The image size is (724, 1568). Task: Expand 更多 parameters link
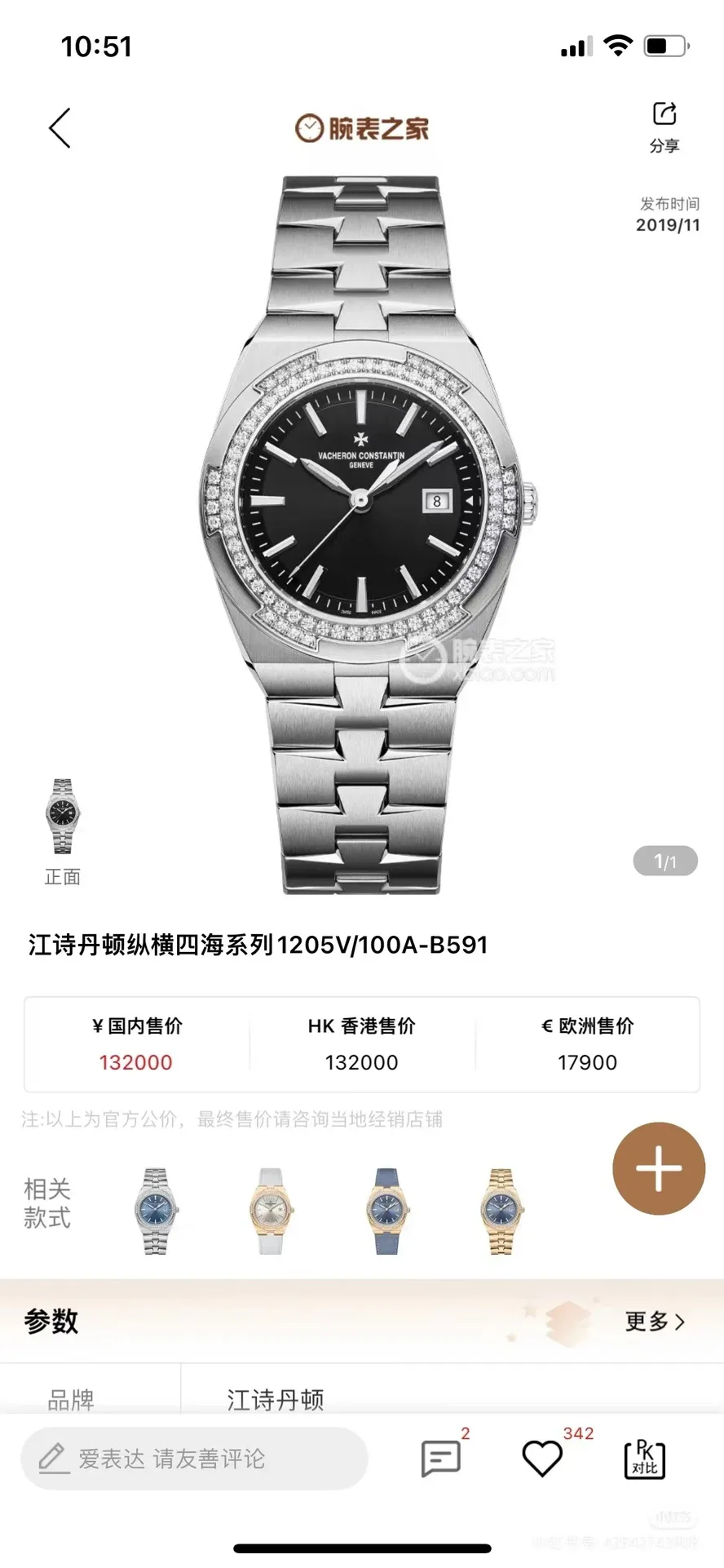click(x=655, y=1321)
